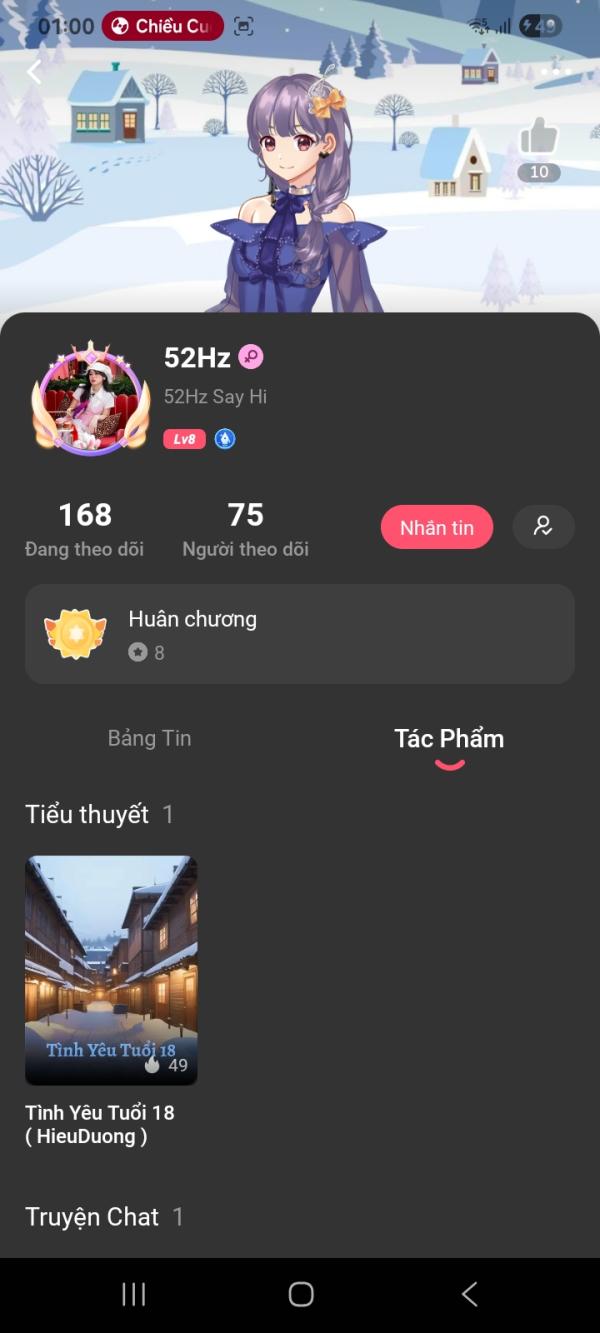The image size is (600, 1333).
Task: Switch to the Bảng Tin tab
Action: (149, 739)
